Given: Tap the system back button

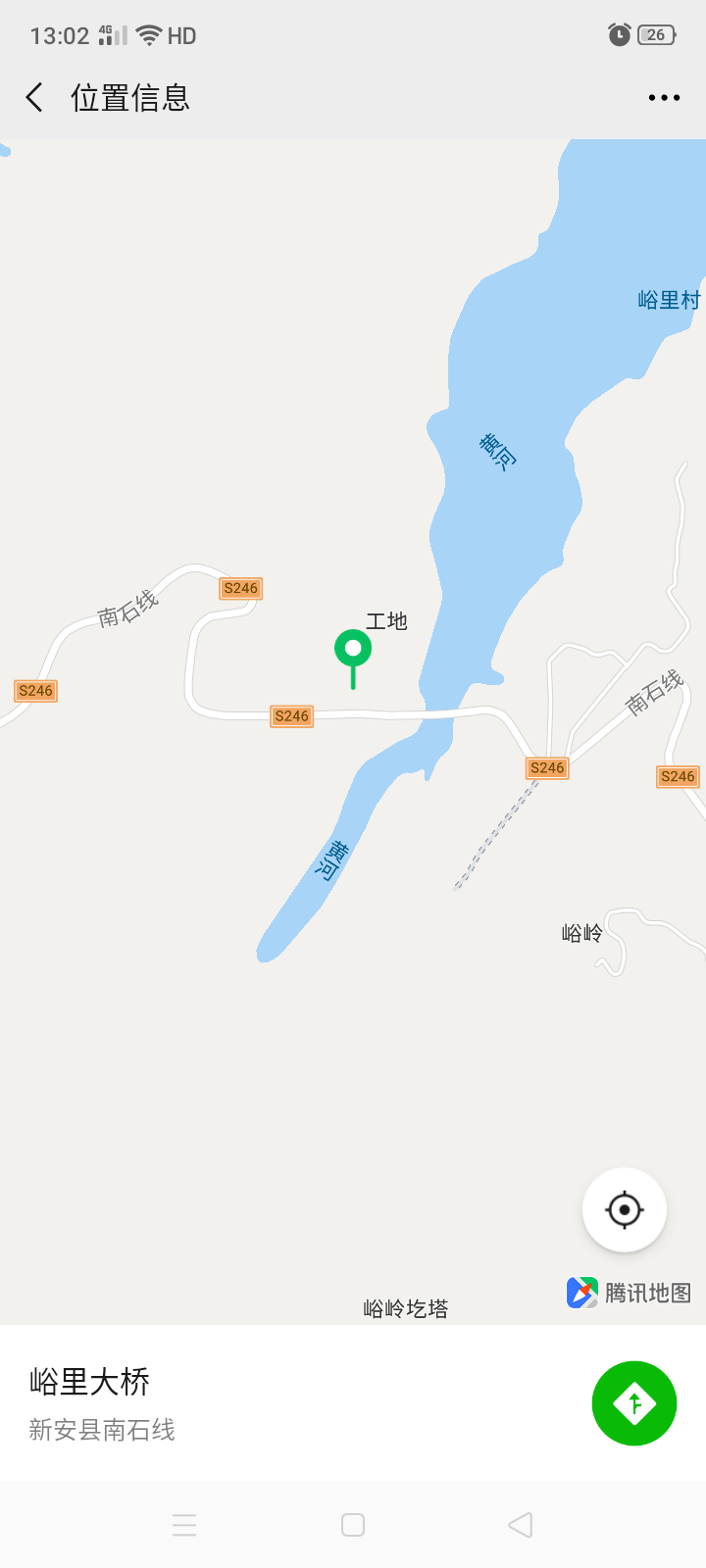Looking at the screenshot, I should tap(521, 1525).
